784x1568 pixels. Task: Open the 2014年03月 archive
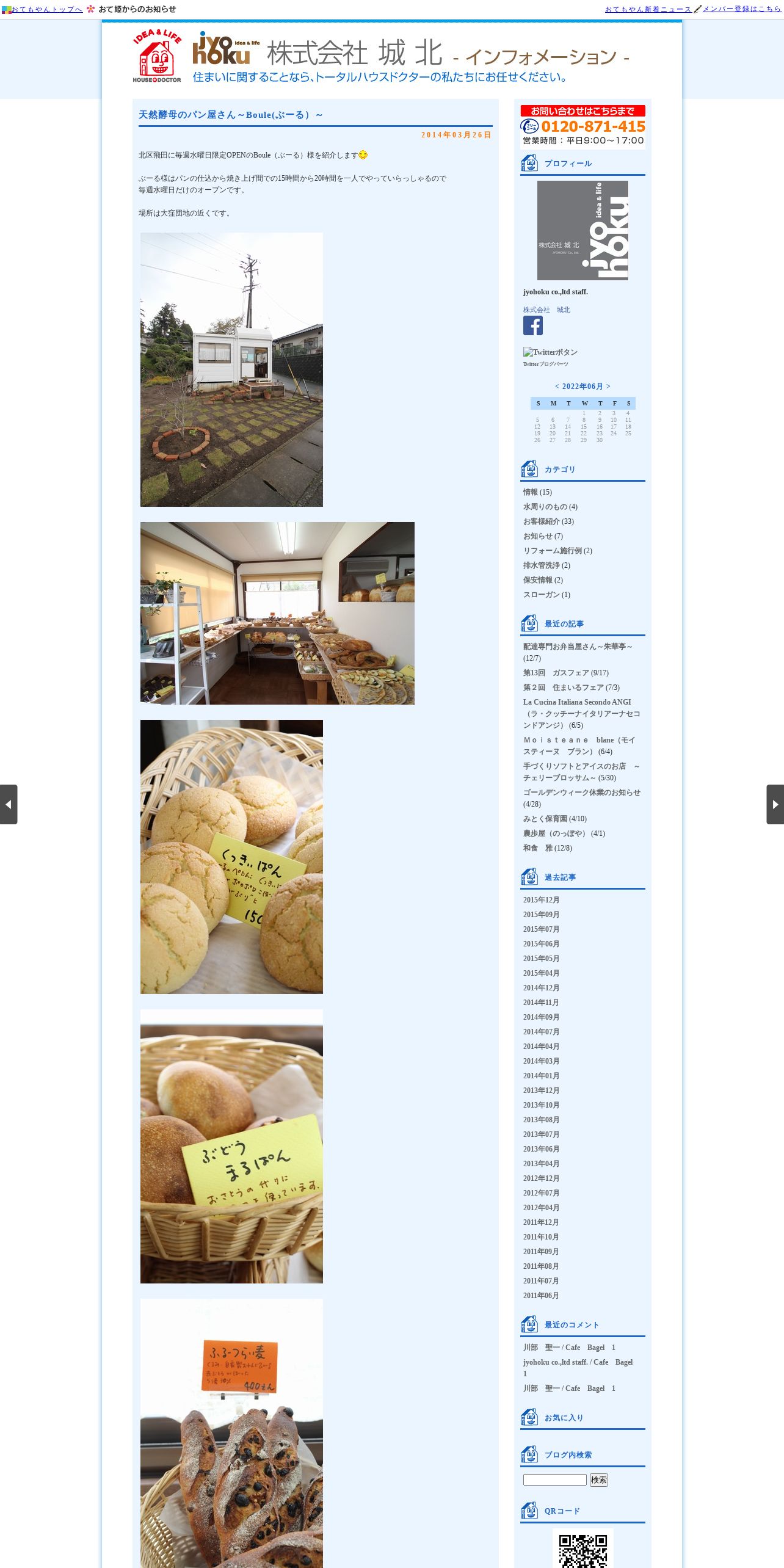pyautogui.click(x=541, y=1061)
